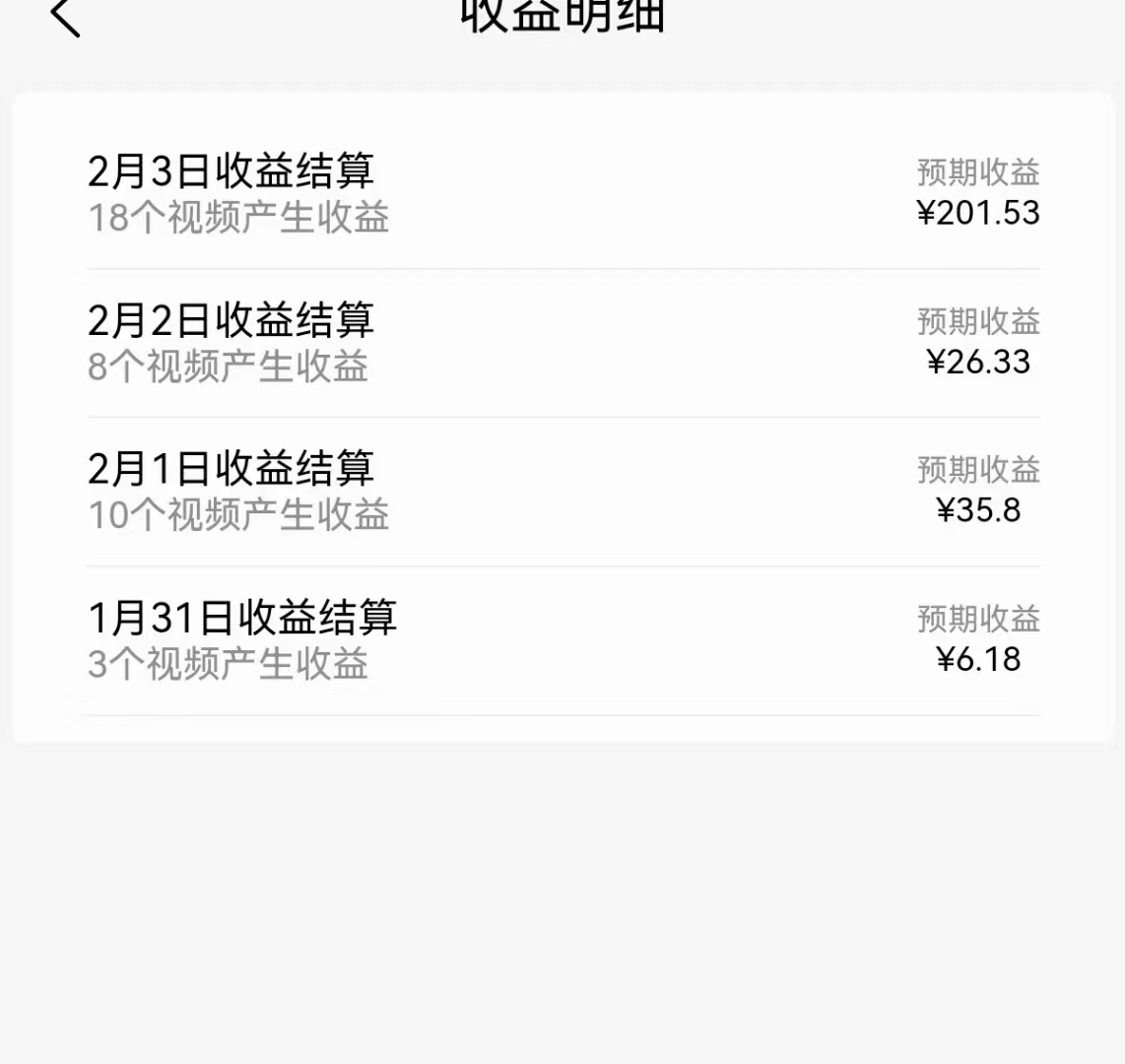Tap the 1月31日收益结算 record
This screenshot has height=1064, width=1125.
562,640
